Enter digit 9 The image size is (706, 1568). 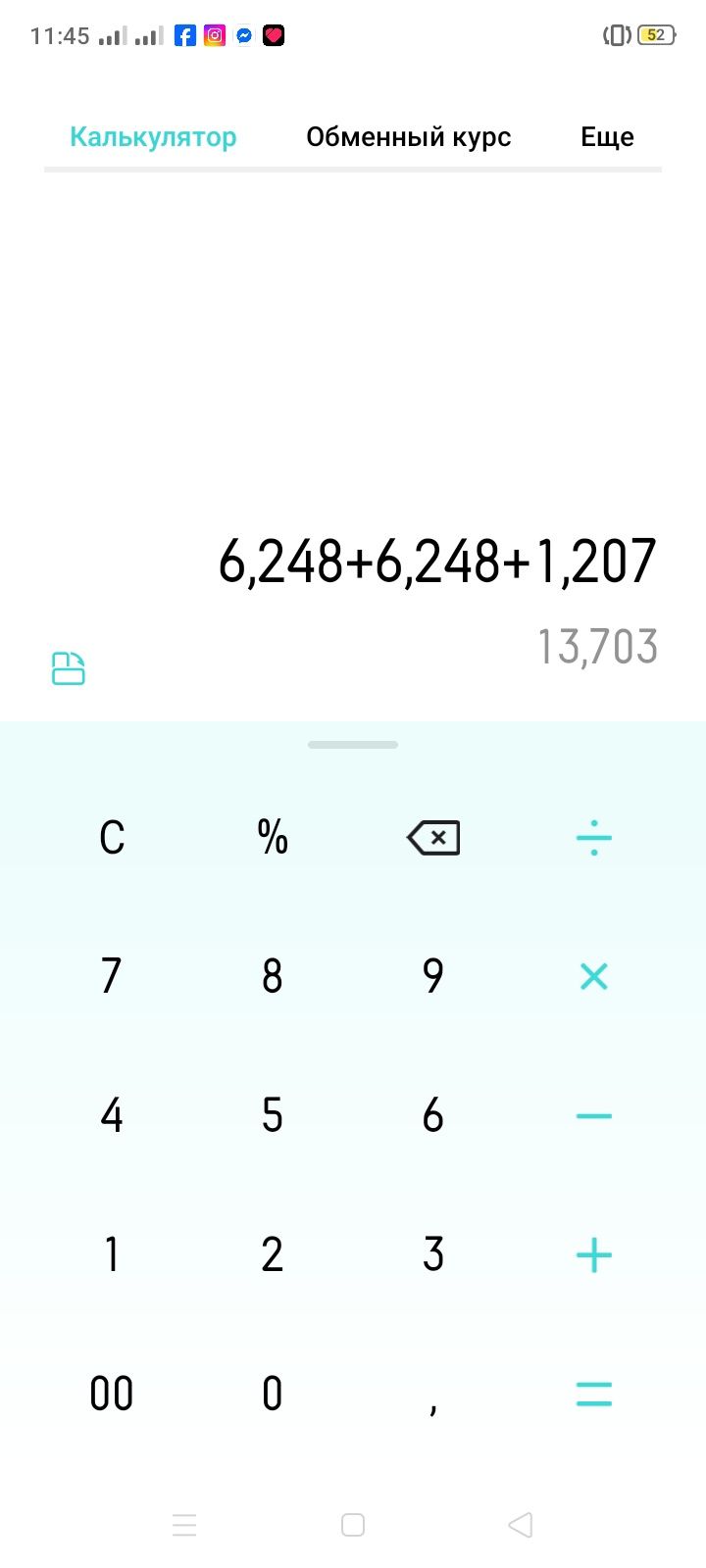point(433,976)
